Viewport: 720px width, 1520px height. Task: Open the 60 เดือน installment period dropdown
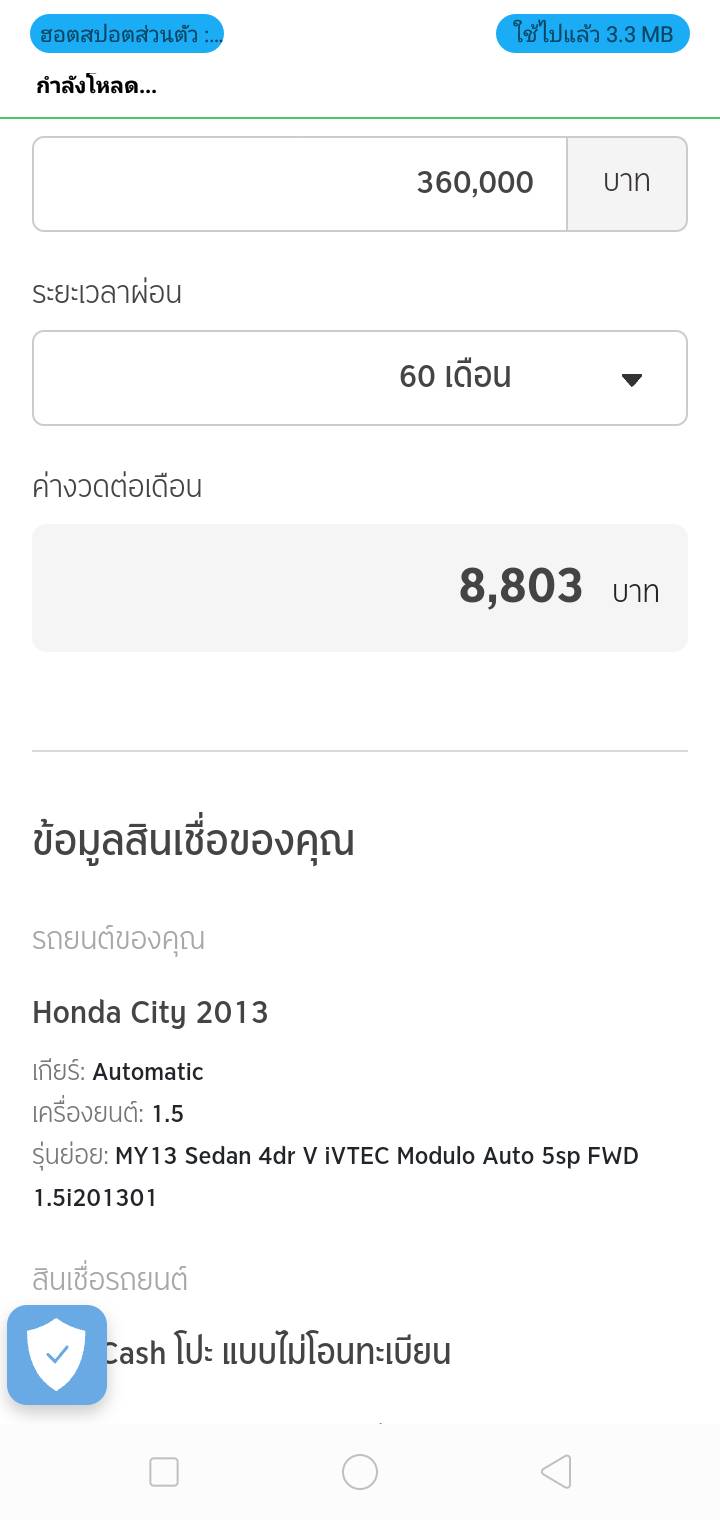point(360,378)
